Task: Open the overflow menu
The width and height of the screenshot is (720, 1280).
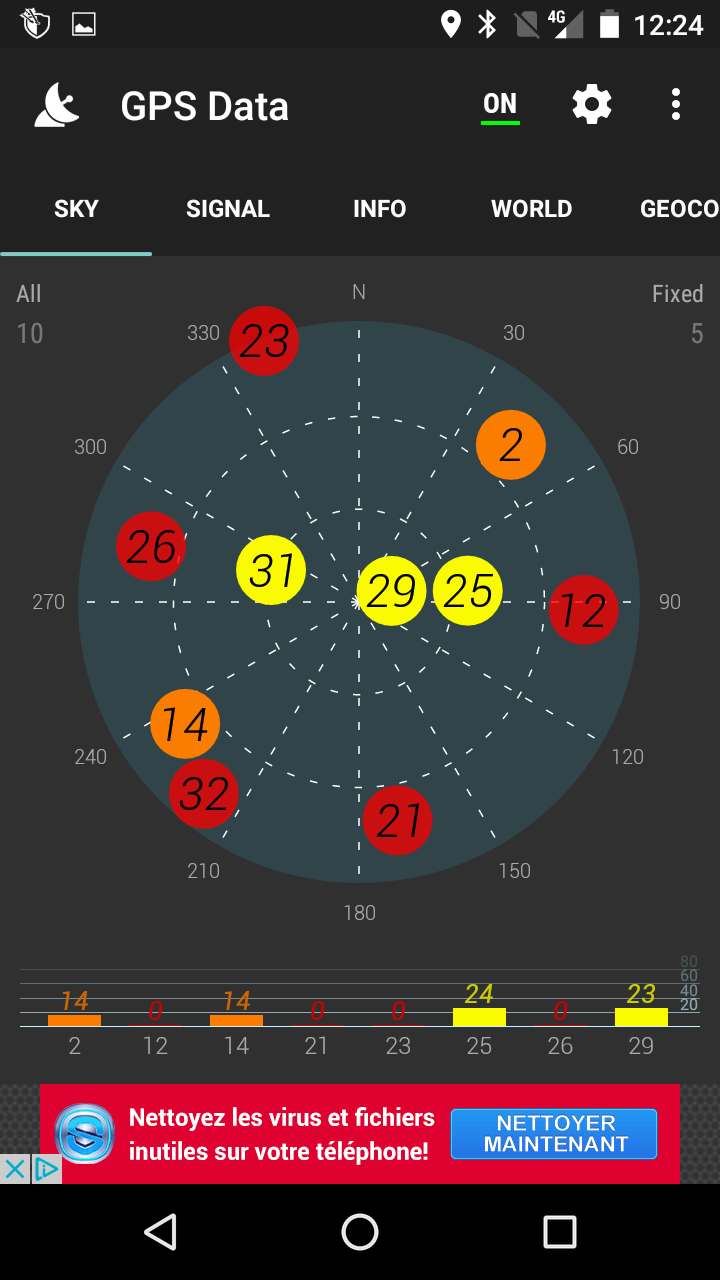Action: tap(676, 105)
